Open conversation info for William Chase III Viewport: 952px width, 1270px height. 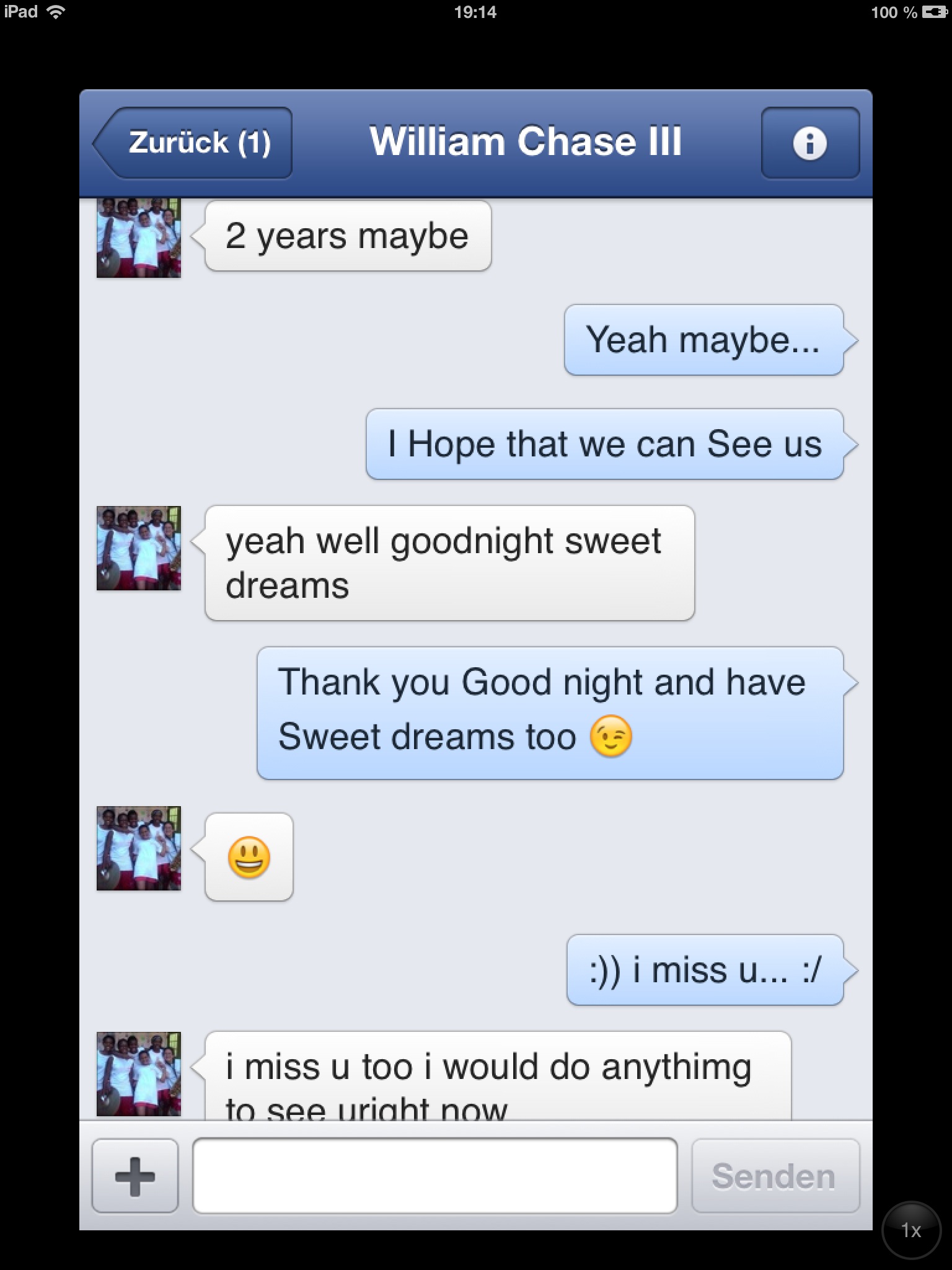pos(809,143)
